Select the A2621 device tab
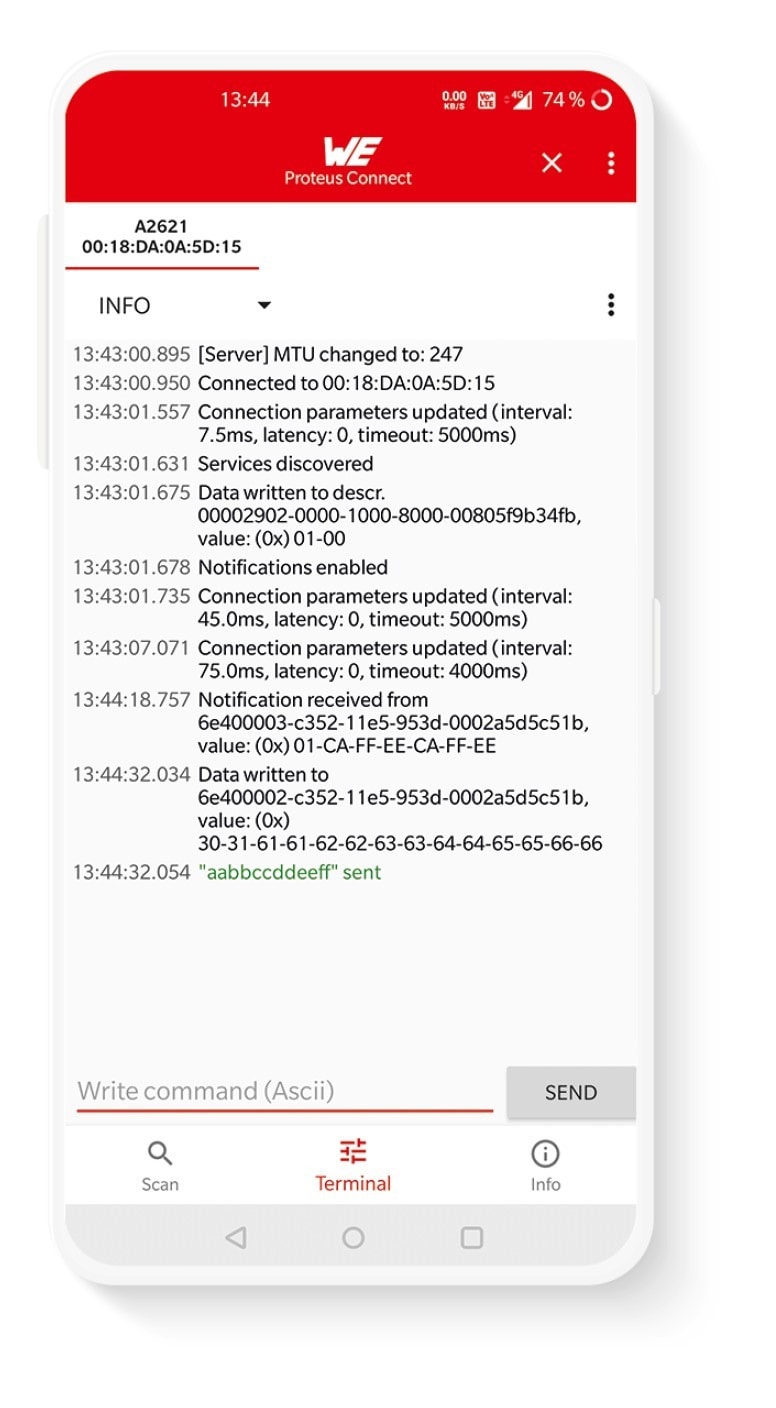This screenshot has width=776, height=1408. pyautogui.click(x=162, y=237)
